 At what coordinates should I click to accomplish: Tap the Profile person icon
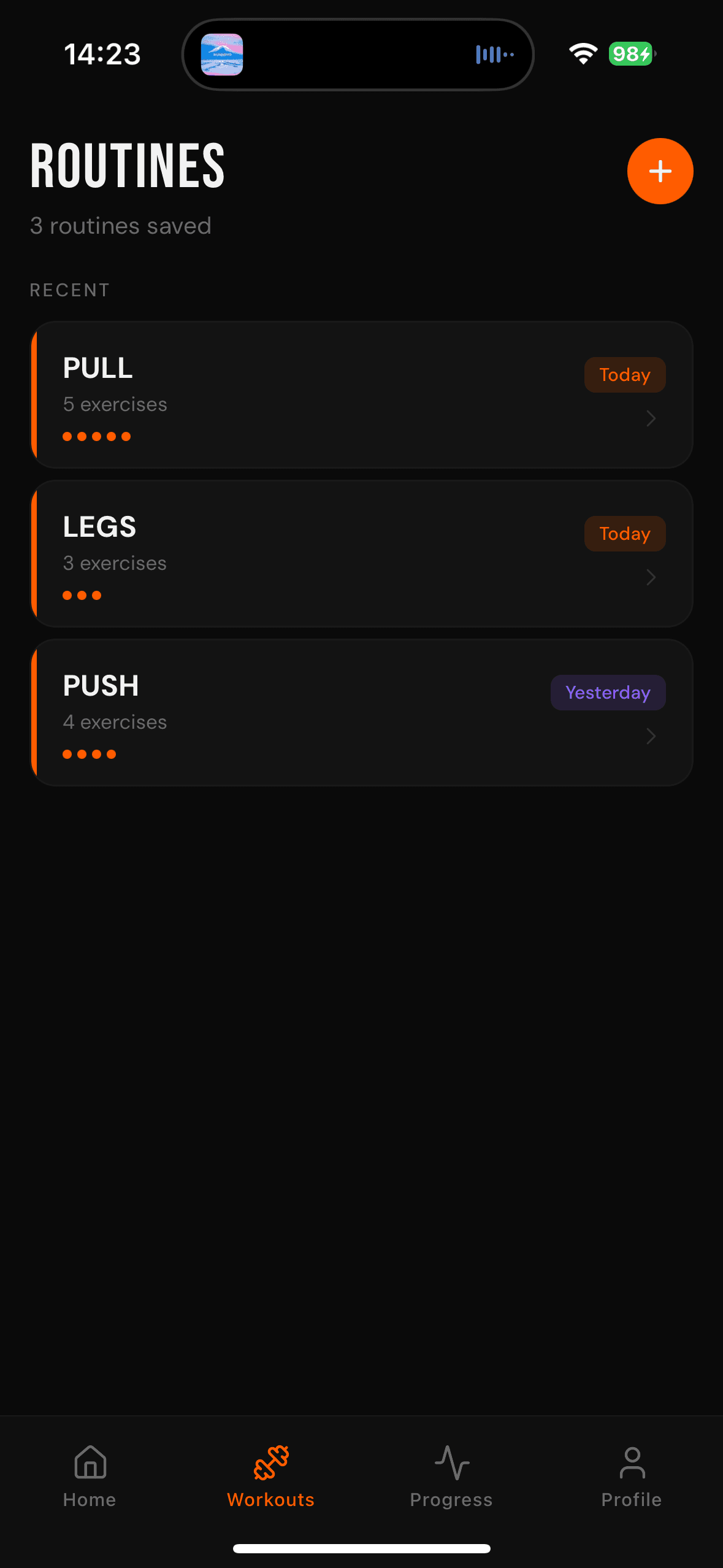630,1462
